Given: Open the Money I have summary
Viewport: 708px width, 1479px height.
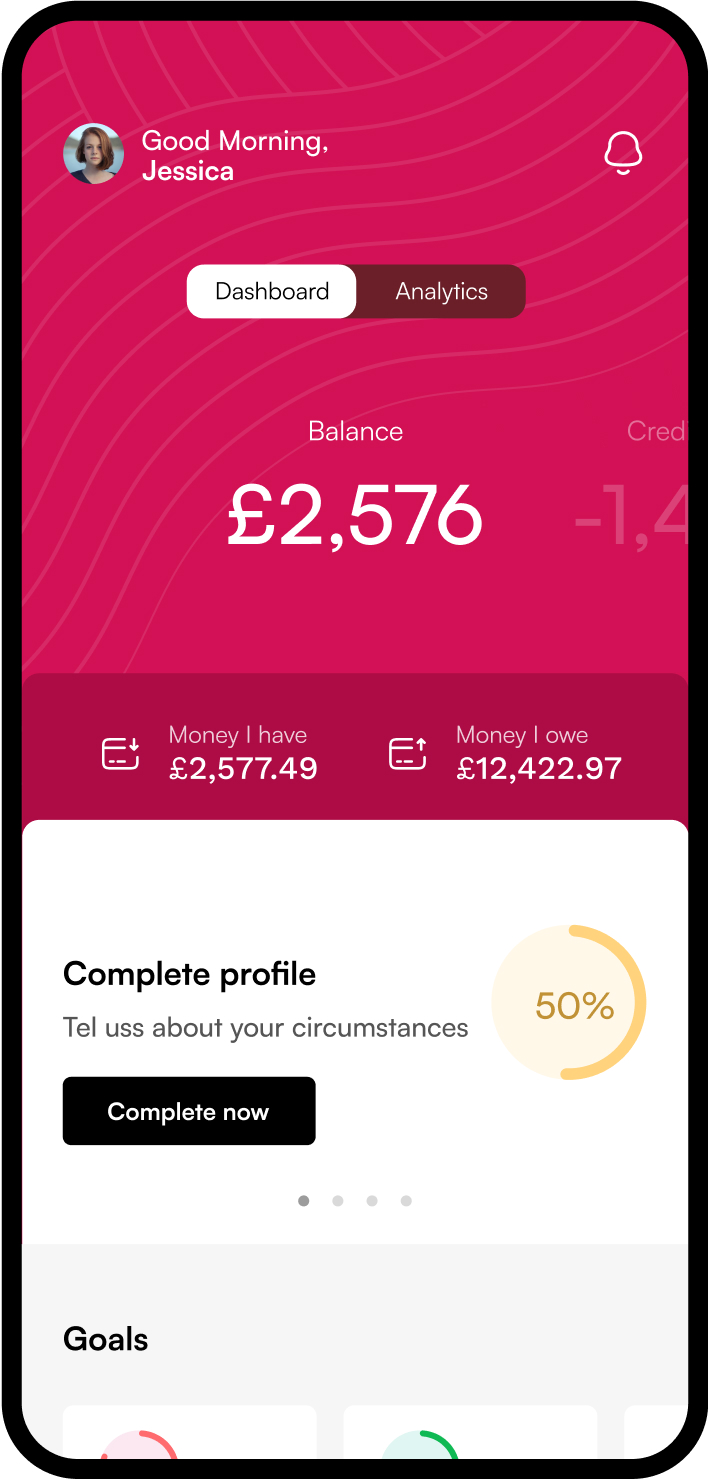Looking at the screenshot, I should (x=210, y=753).
